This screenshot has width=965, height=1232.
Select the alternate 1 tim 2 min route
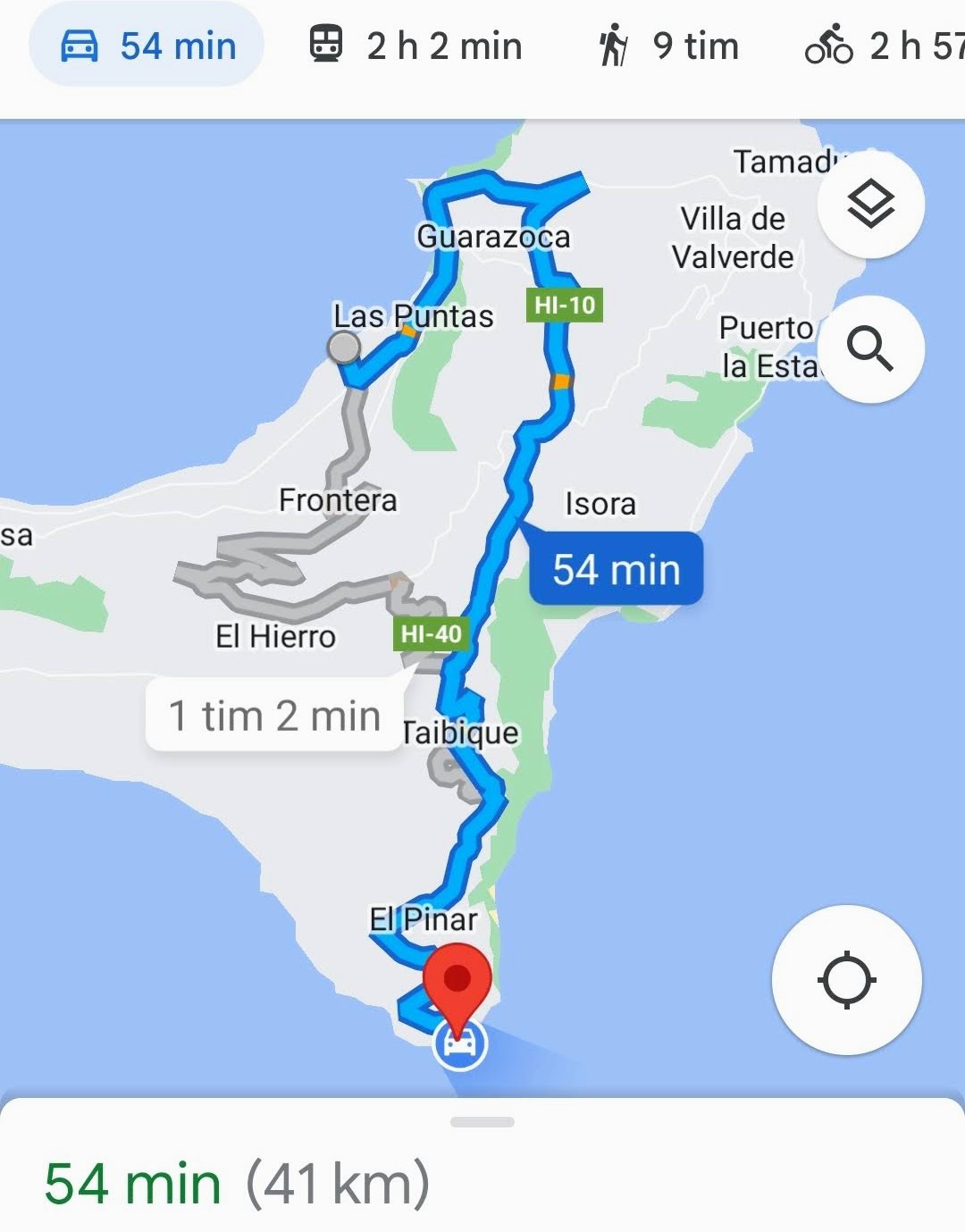click(x=274, y=716)
